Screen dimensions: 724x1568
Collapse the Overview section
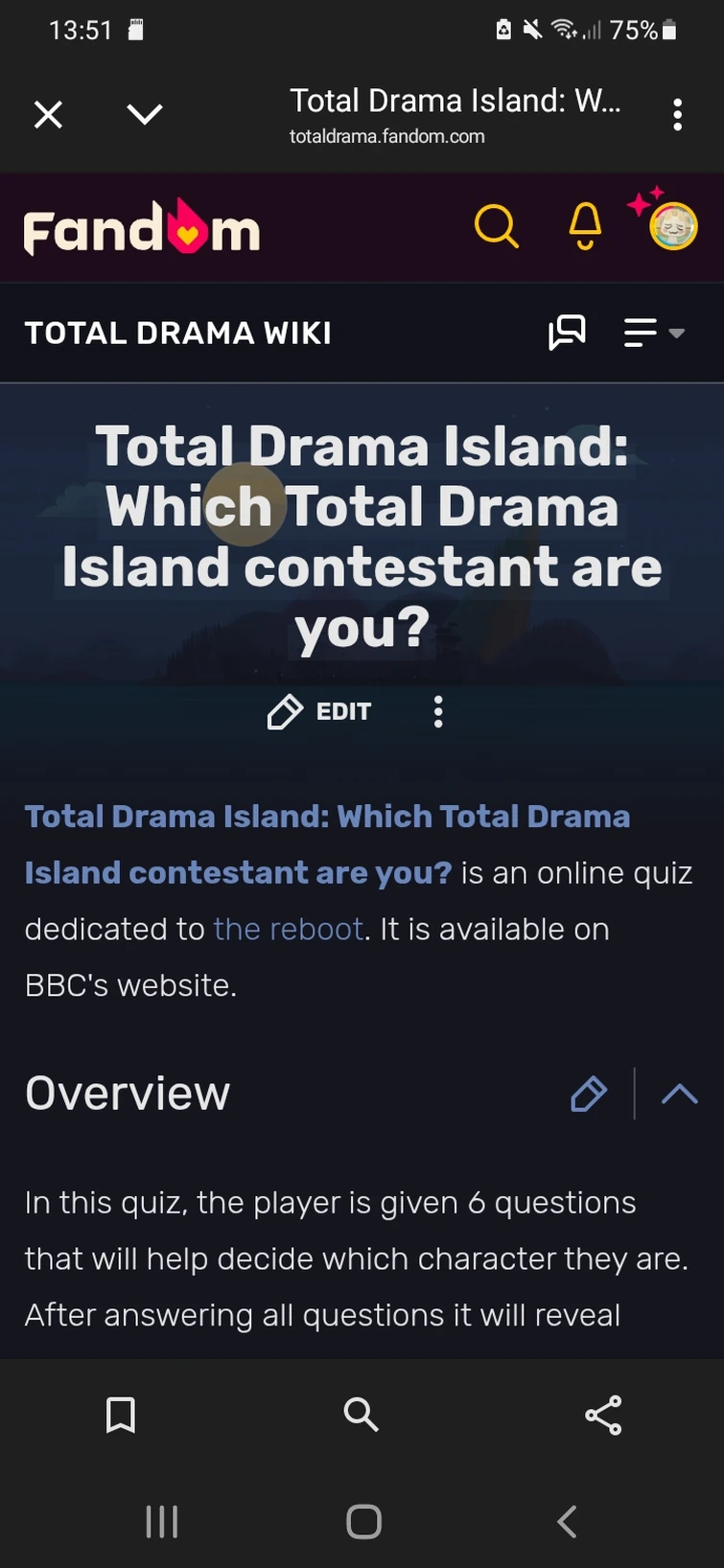pyautogui.click(x=679, y=1094)
